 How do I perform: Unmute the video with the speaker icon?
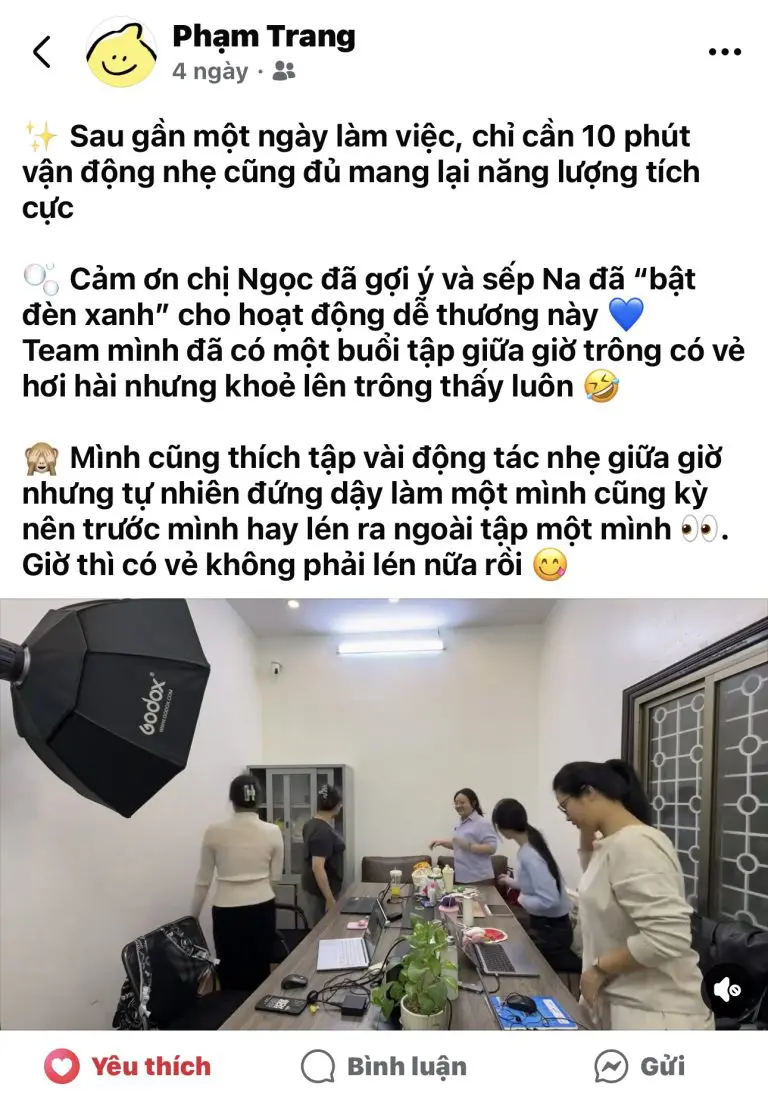point(726,989)
